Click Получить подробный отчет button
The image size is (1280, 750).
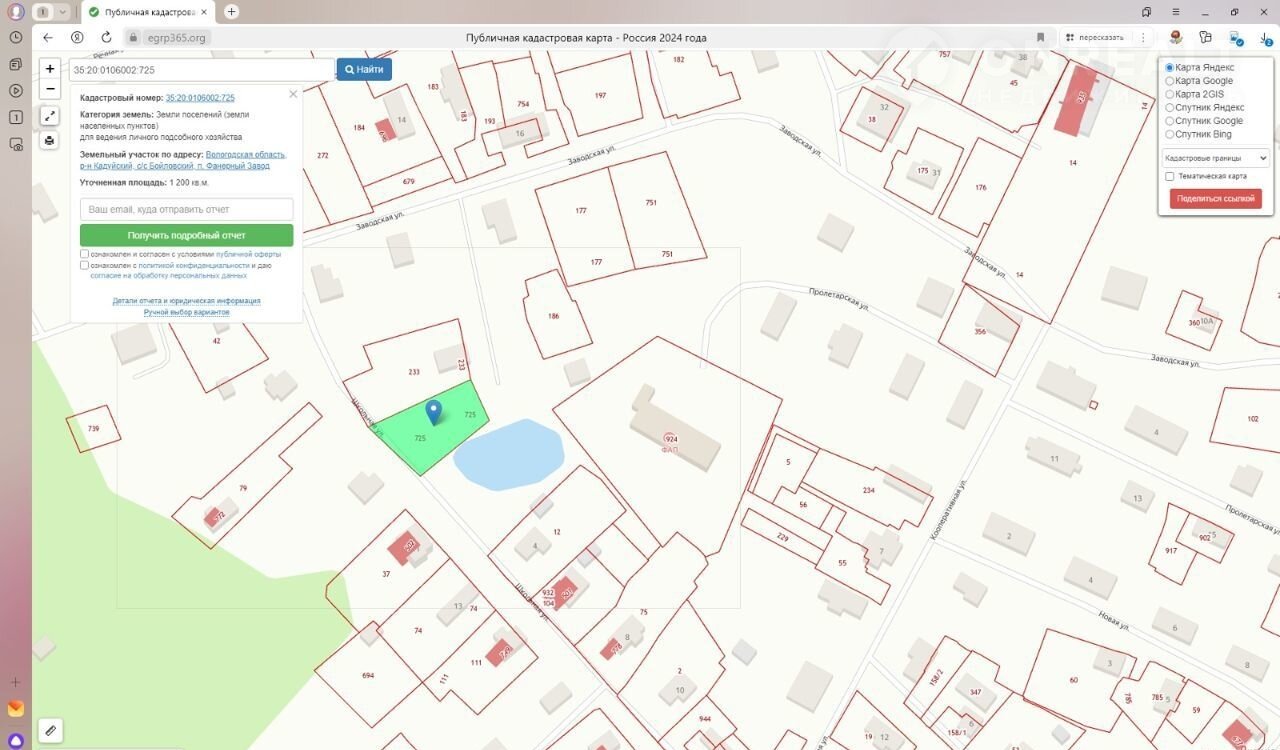(186, 235)
